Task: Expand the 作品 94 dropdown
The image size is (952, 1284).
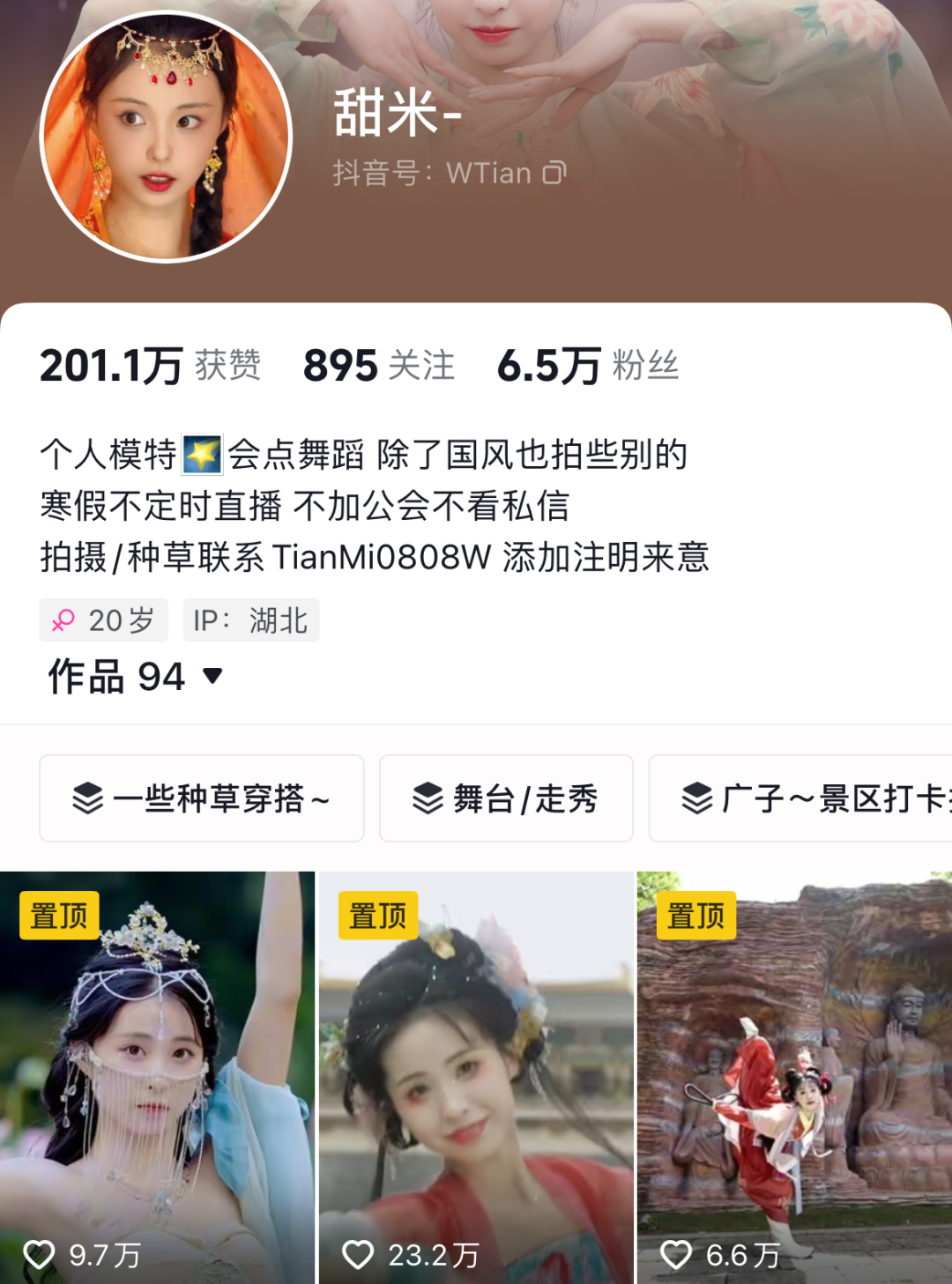Action: [x=212, y=677]
